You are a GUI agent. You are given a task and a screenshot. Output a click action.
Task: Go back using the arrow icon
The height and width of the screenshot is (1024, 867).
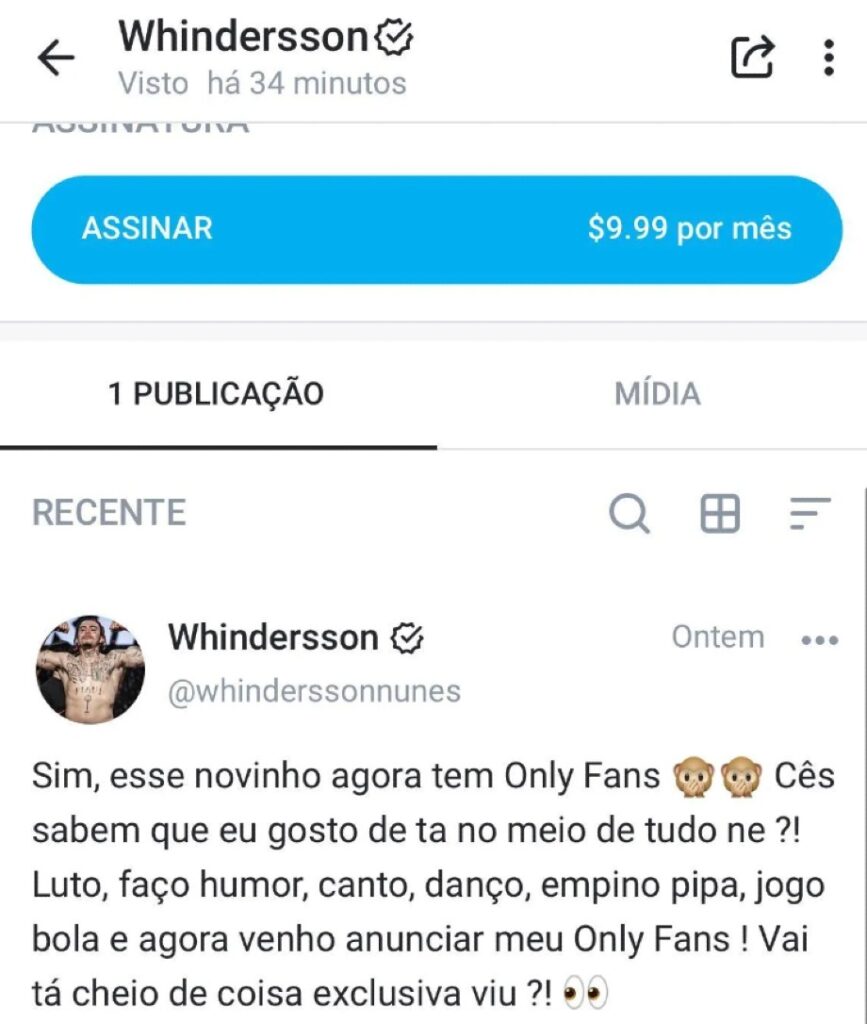point(56,58)
